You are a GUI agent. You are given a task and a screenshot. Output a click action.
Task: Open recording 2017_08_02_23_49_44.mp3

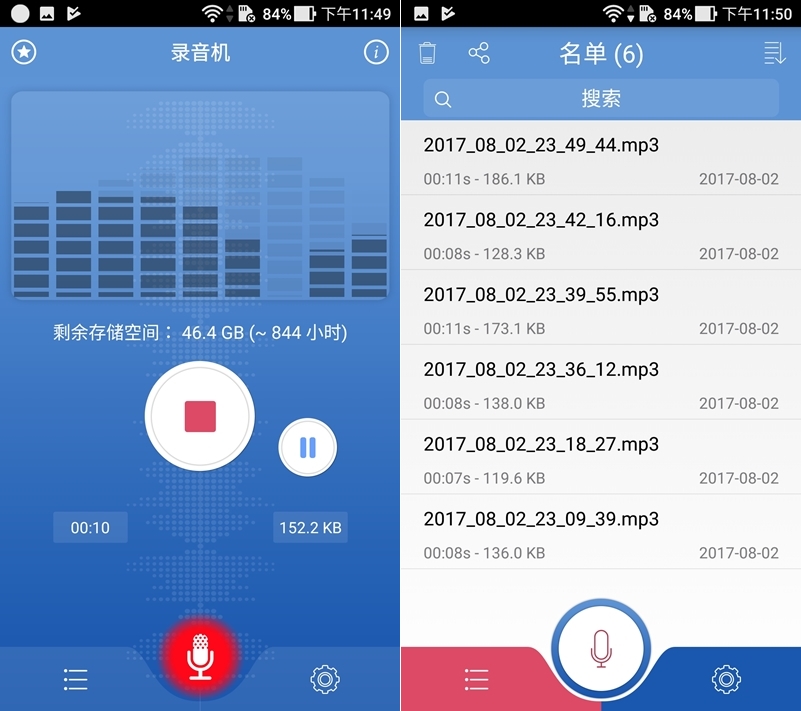[x=600, y=158]
